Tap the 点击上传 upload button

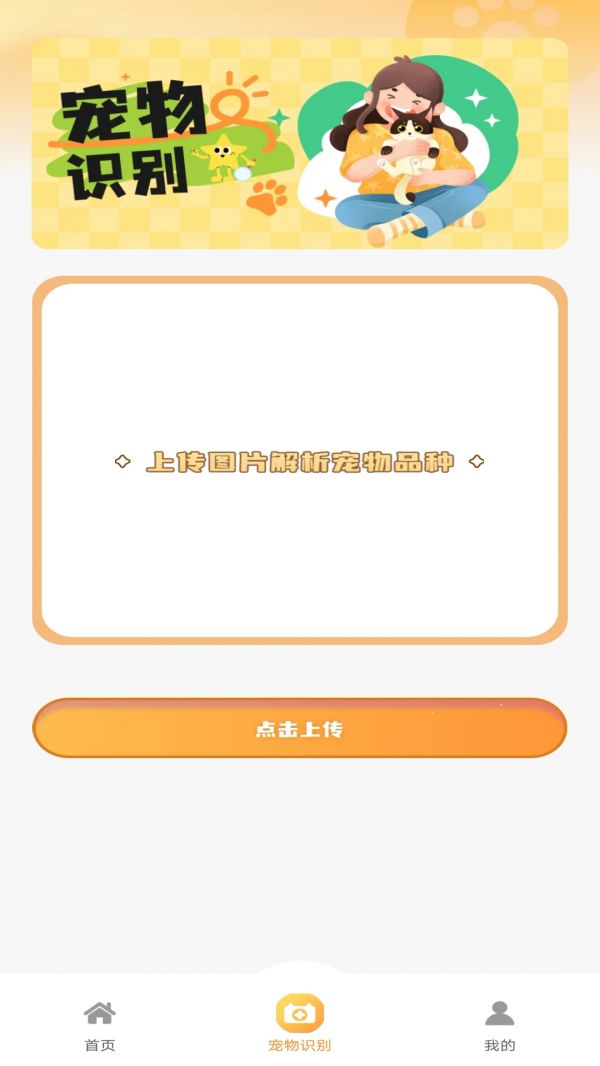click(x=300, y=728)
